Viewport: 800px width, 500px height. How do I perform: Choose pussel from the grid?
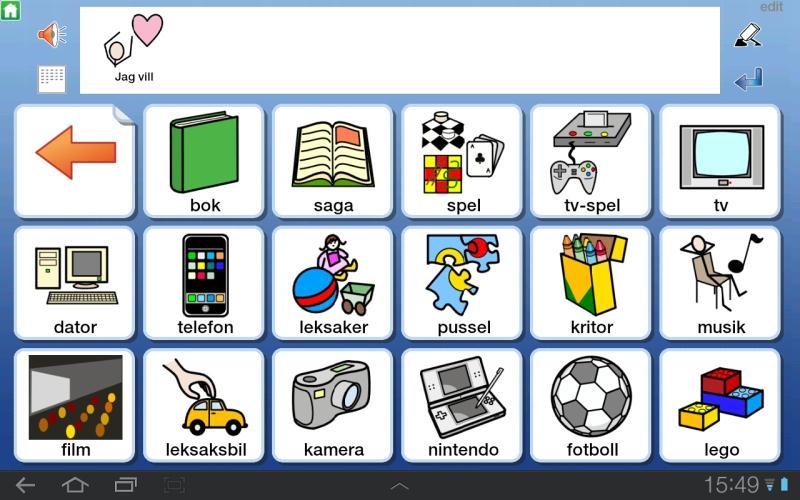[462, 283]
